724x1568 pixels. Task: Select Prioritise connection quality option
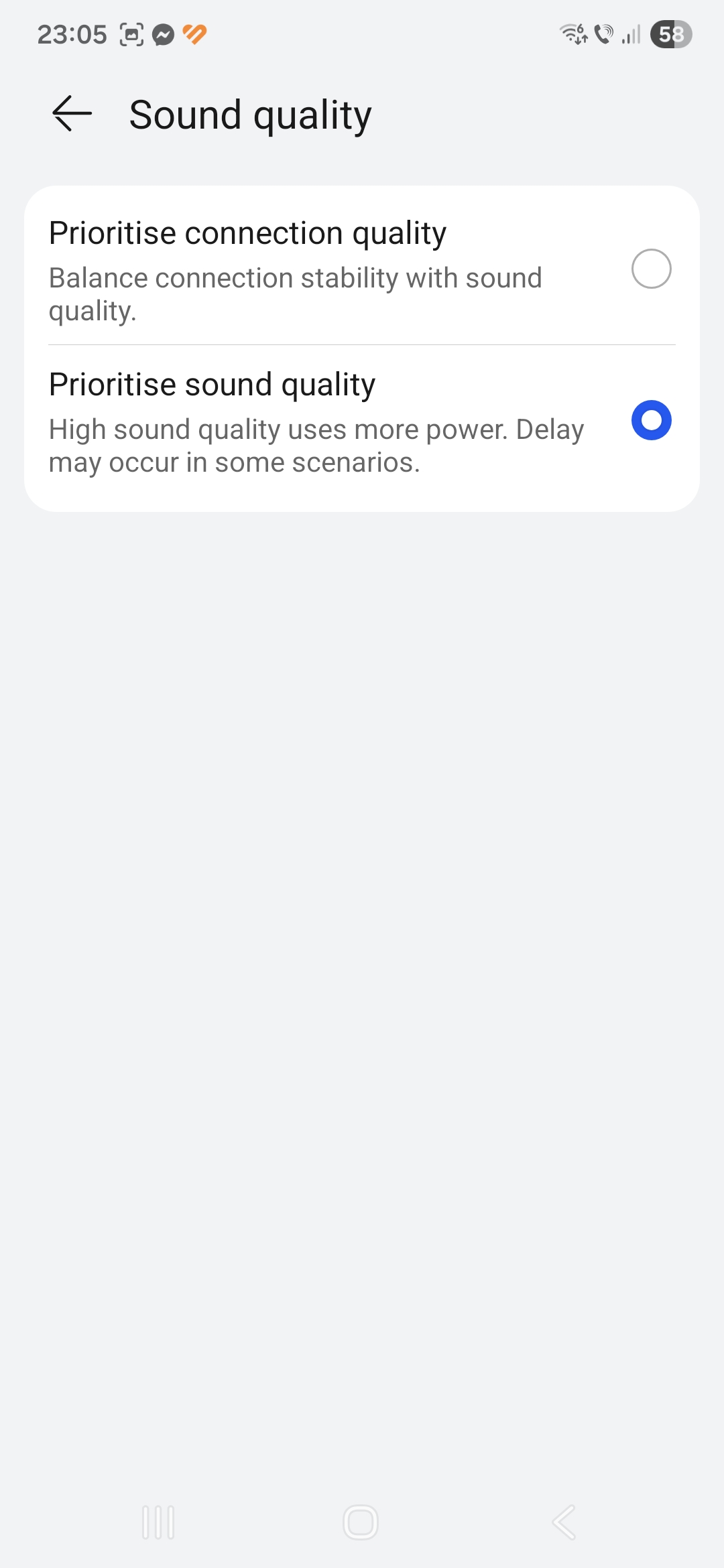pyautogui.click(x=650, y=269)
